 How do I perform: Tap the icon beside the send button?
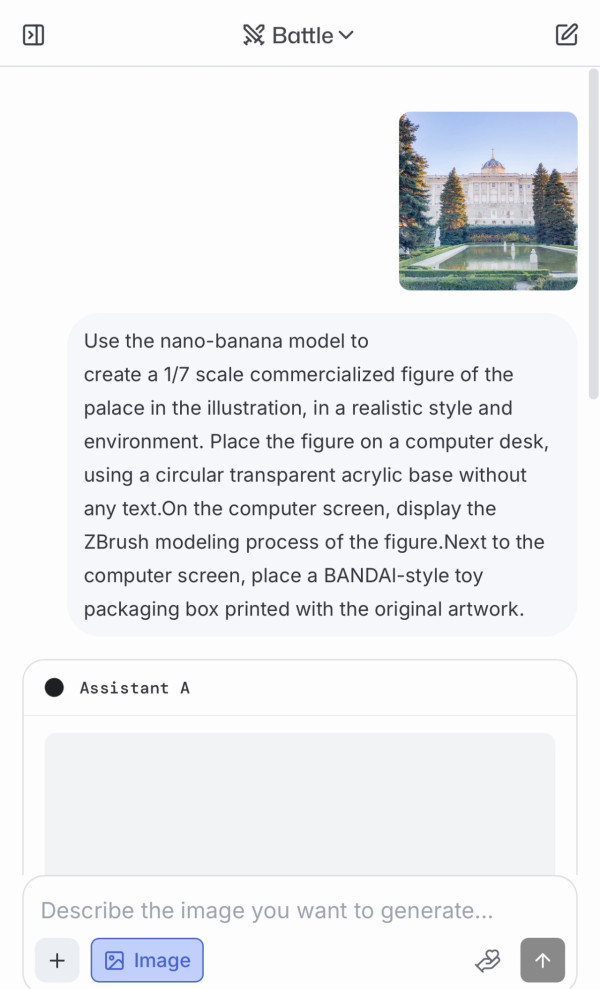click(487, 960)
